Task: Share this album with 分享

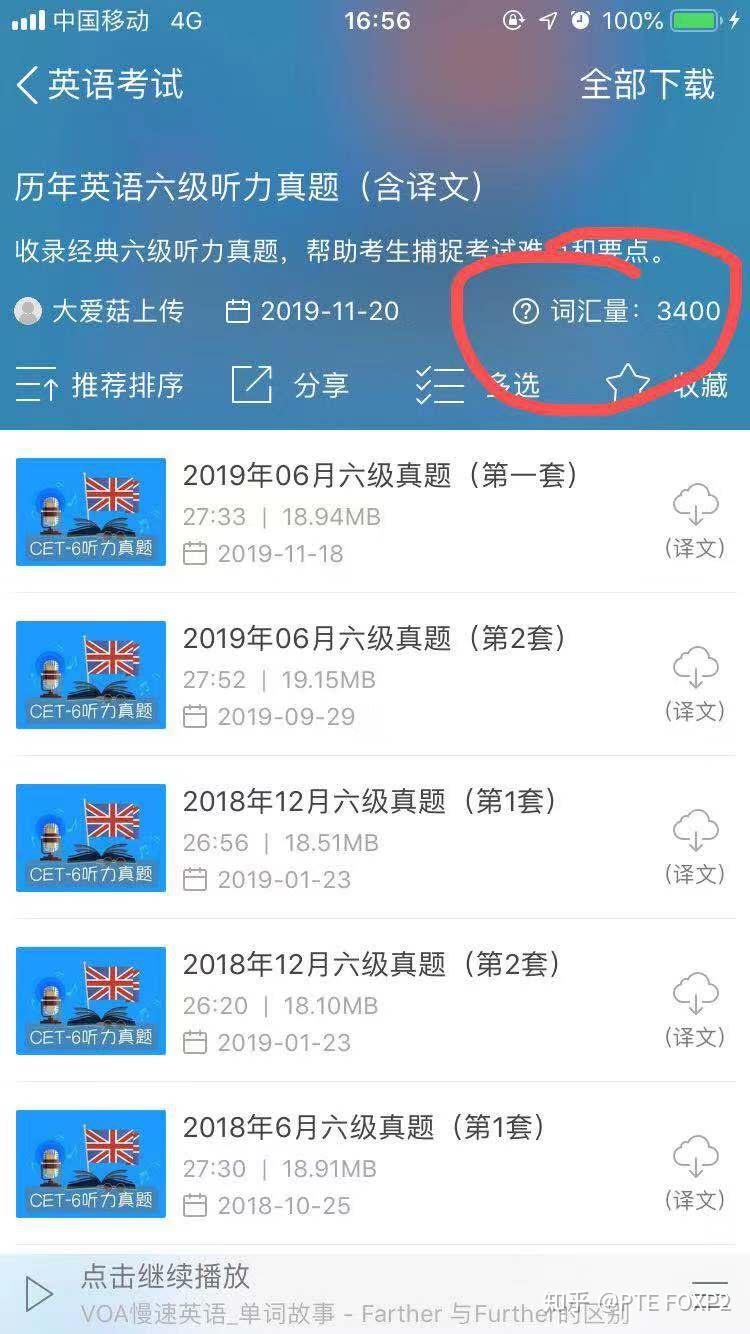Action: point(290,385)
